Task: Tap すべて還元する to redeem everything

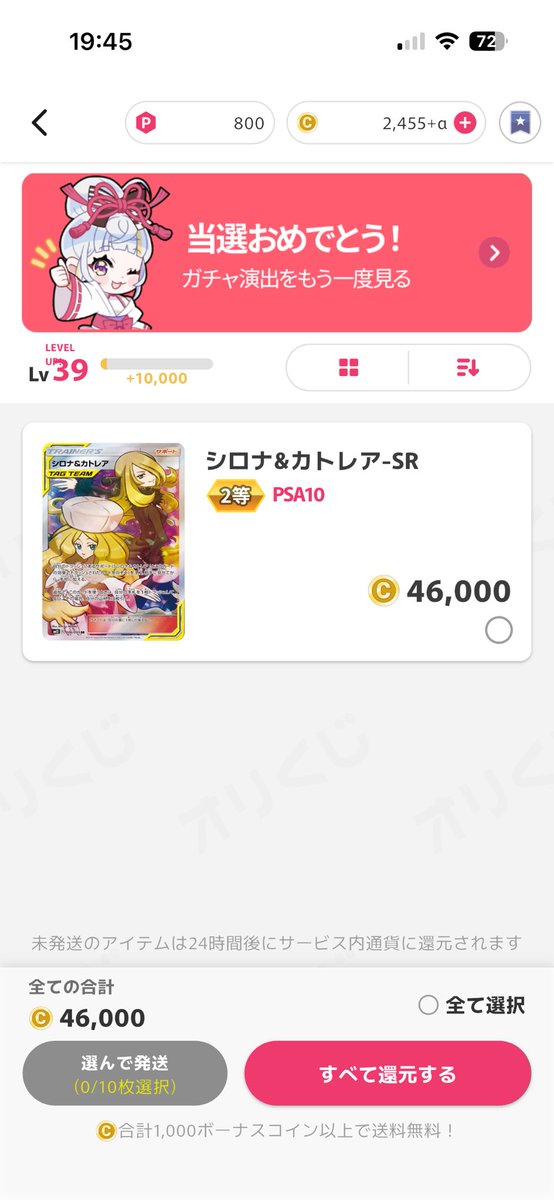Action: point(388,1074)
